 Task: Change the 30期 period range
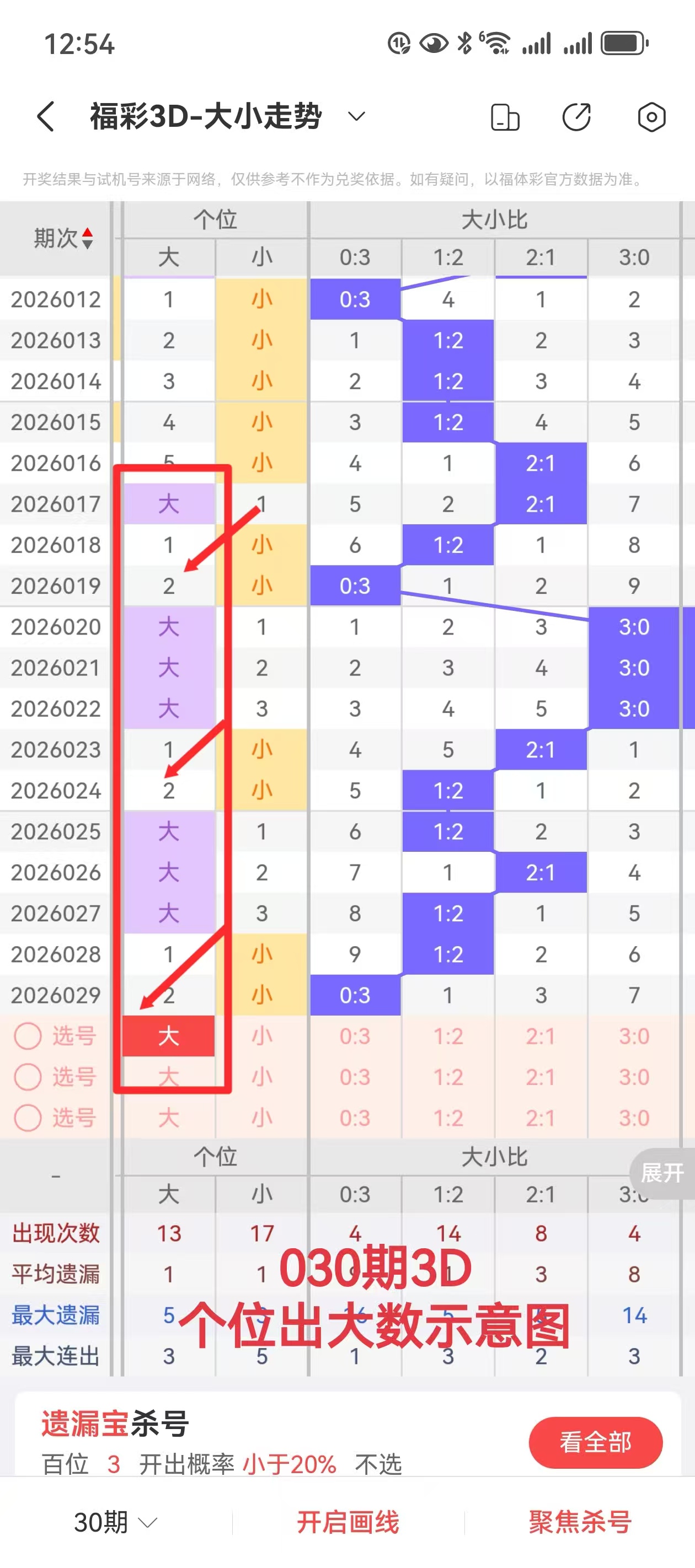(115, 1522)
